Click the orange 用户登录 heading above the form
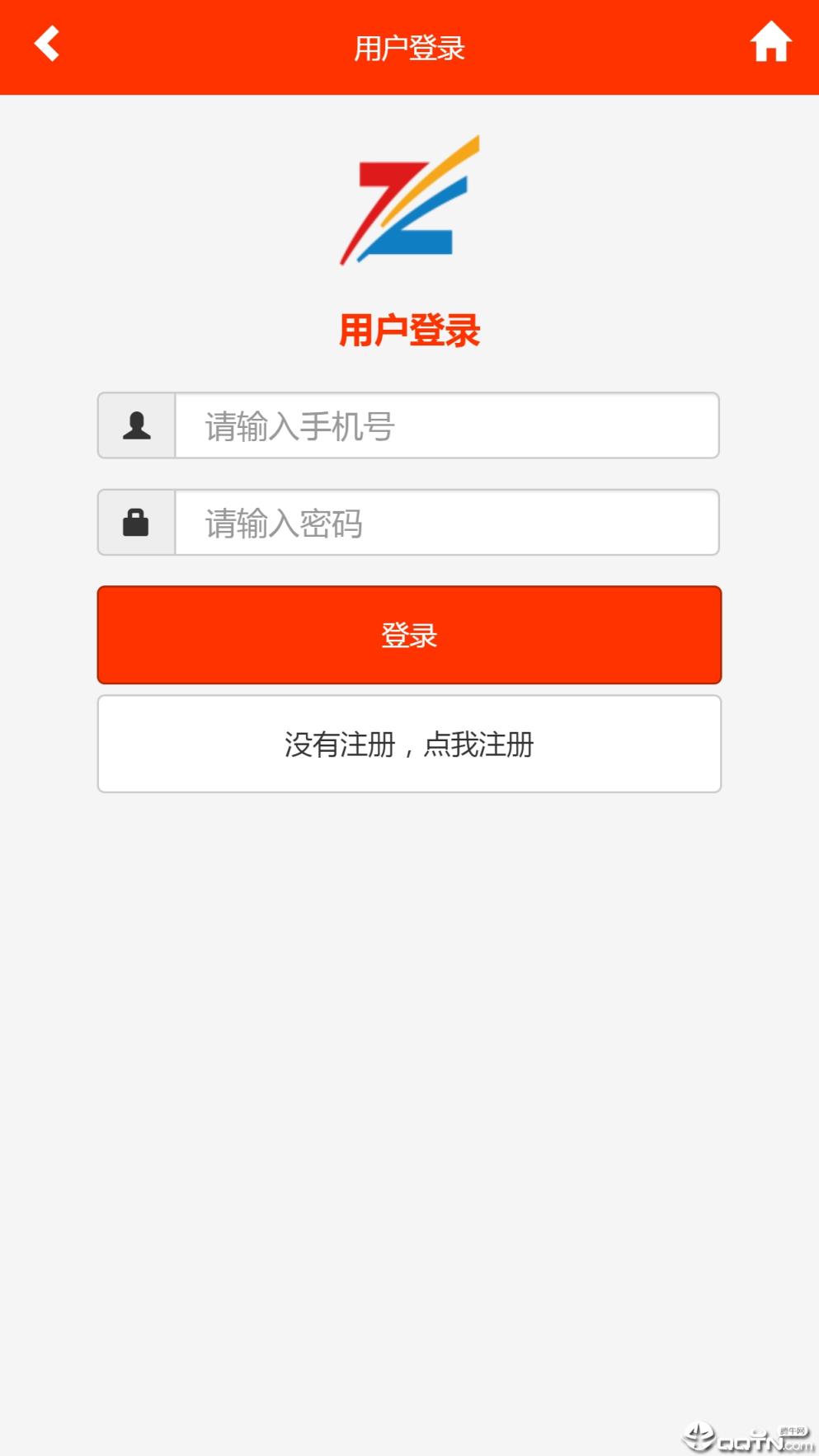 click(x=409, y=329)
